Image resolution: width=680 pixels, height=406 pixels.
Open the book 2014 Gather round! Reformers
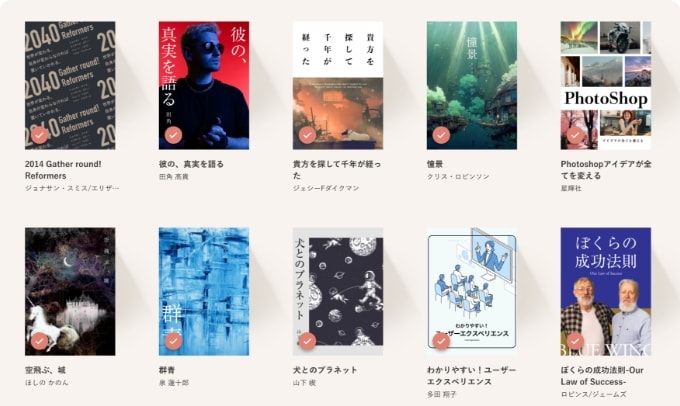70,85
